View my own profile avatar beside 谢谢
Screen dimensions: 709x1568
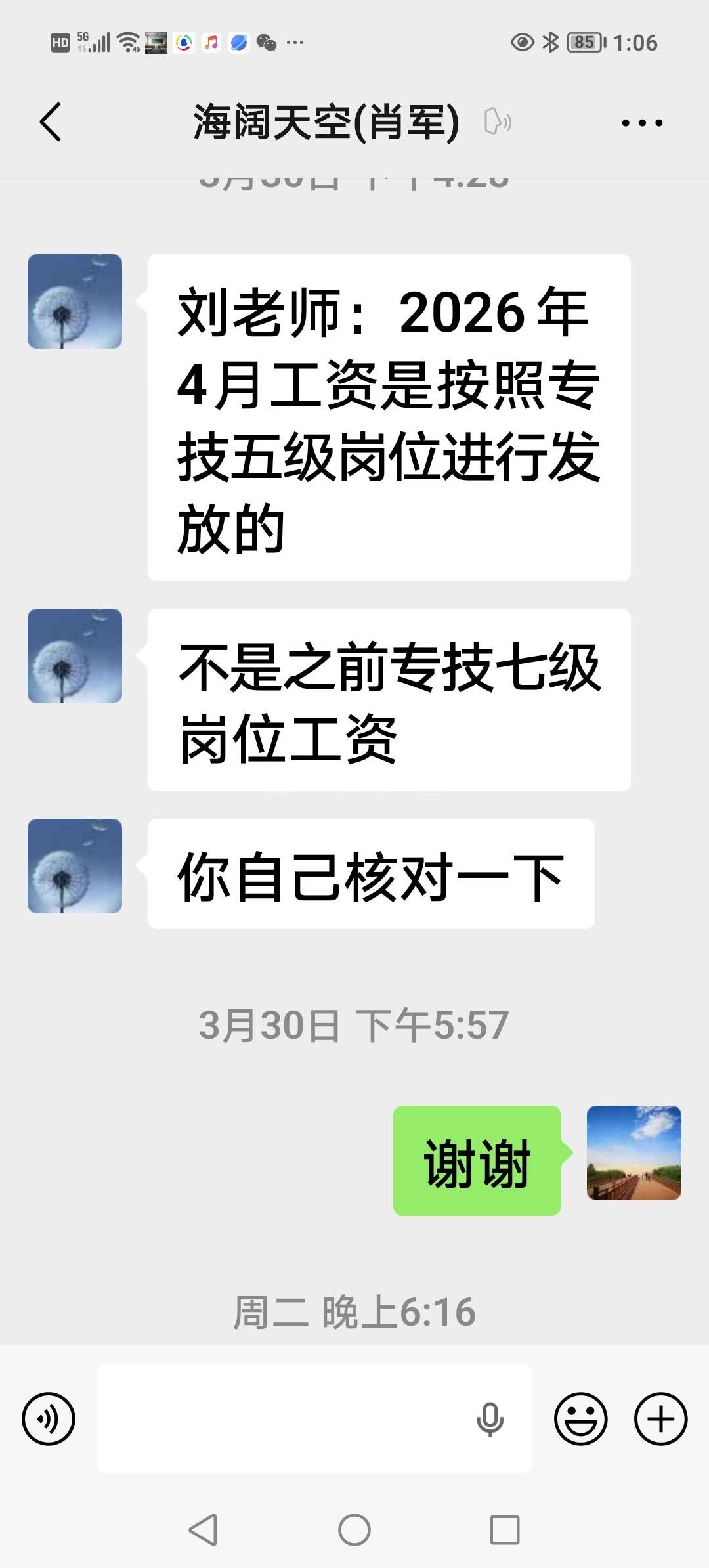(634, 1153)
